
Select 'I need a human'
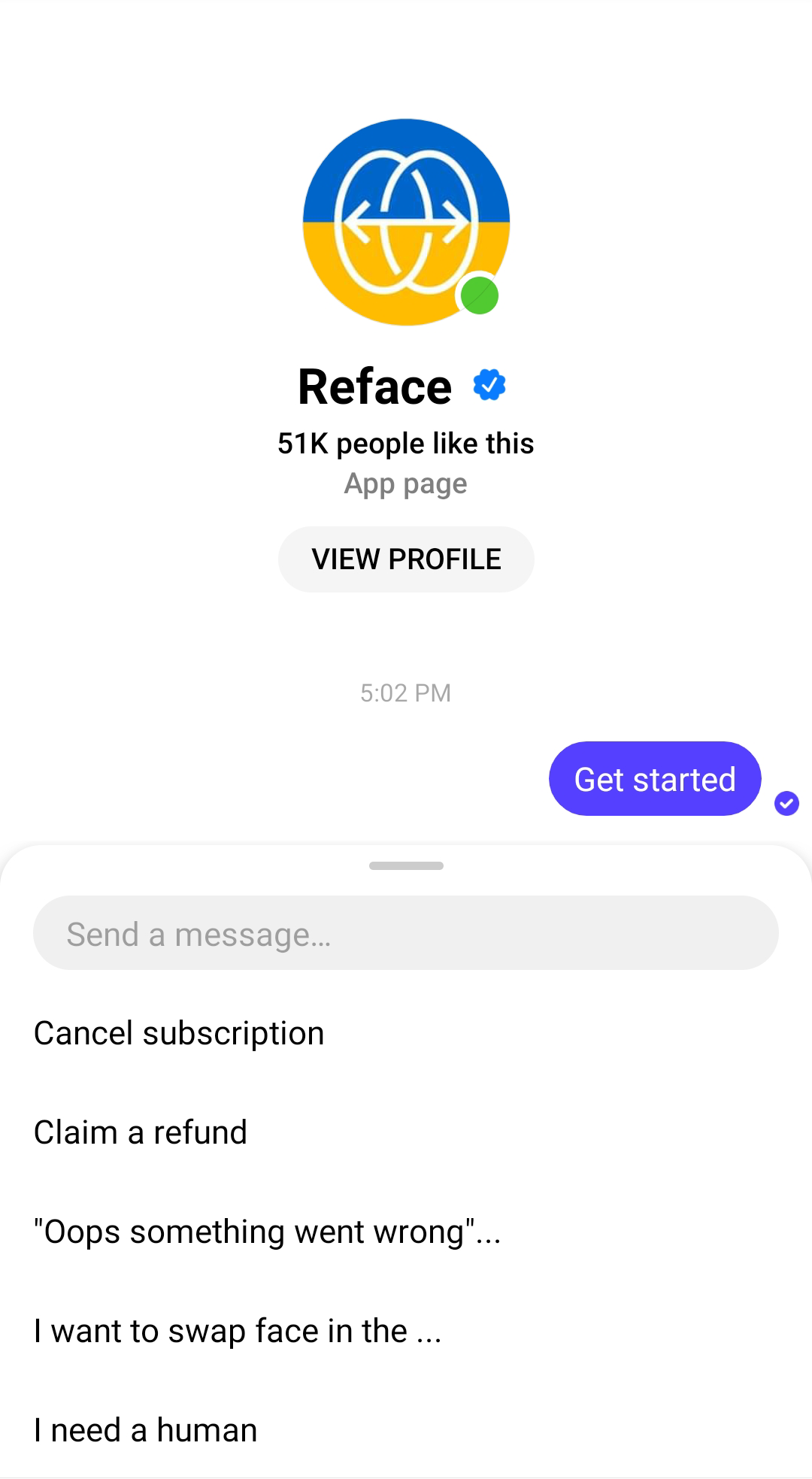[x=145, y=1429]
